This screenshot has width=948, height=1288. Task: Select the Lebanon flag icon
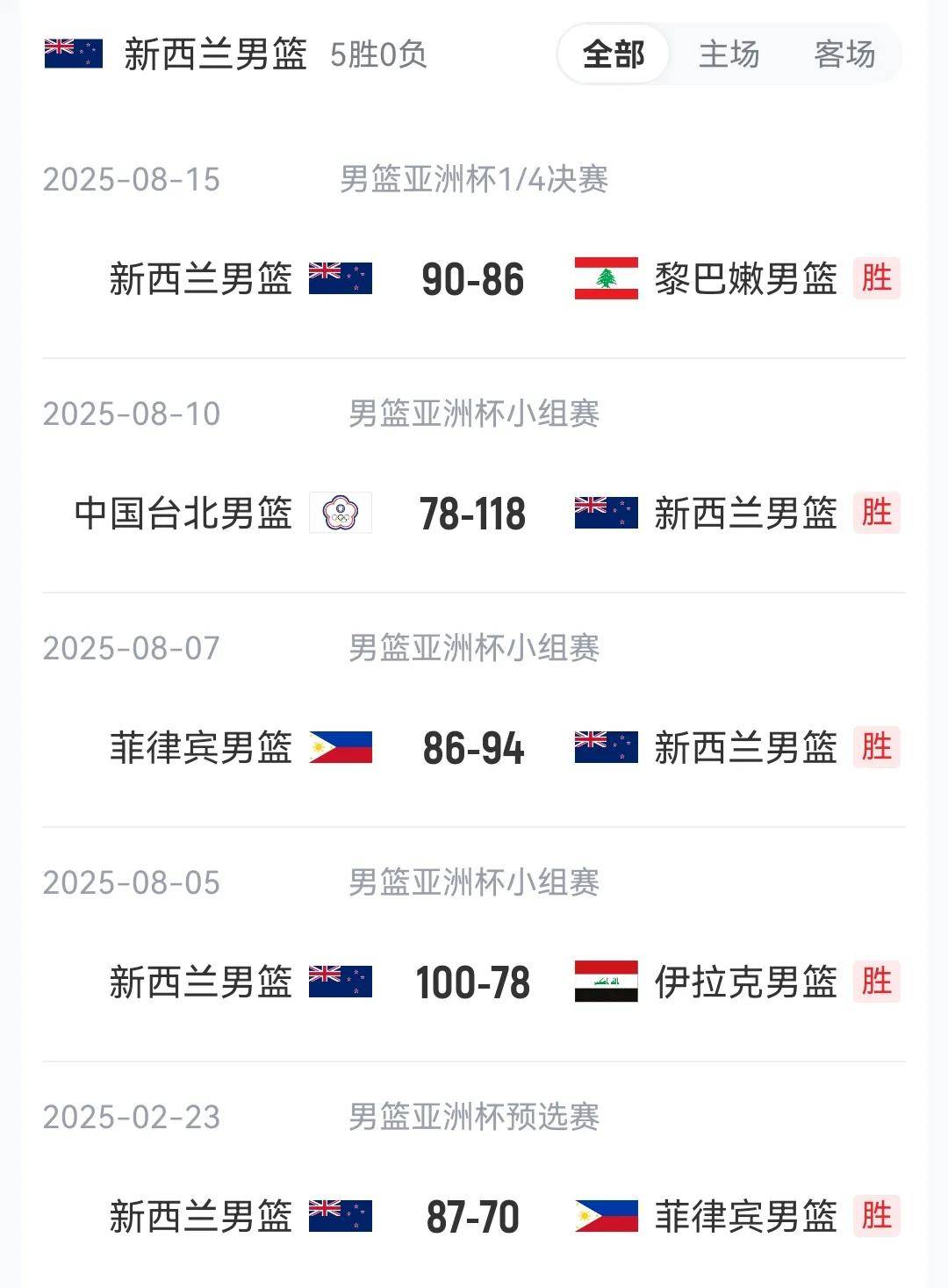pyautogui.click(x=605, y=279)
